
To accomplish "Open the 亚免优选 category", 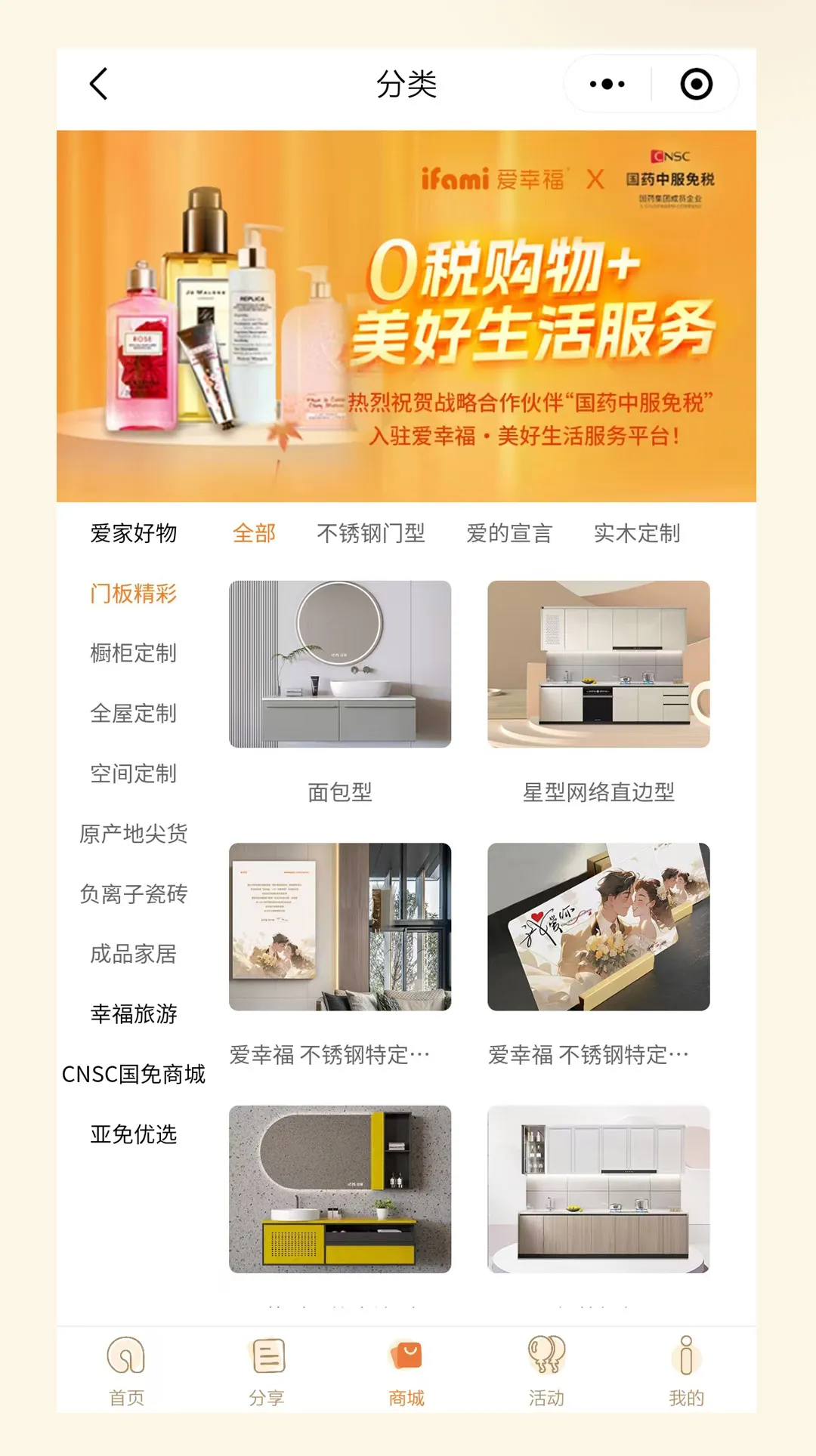I will (x=133, y=1134).
